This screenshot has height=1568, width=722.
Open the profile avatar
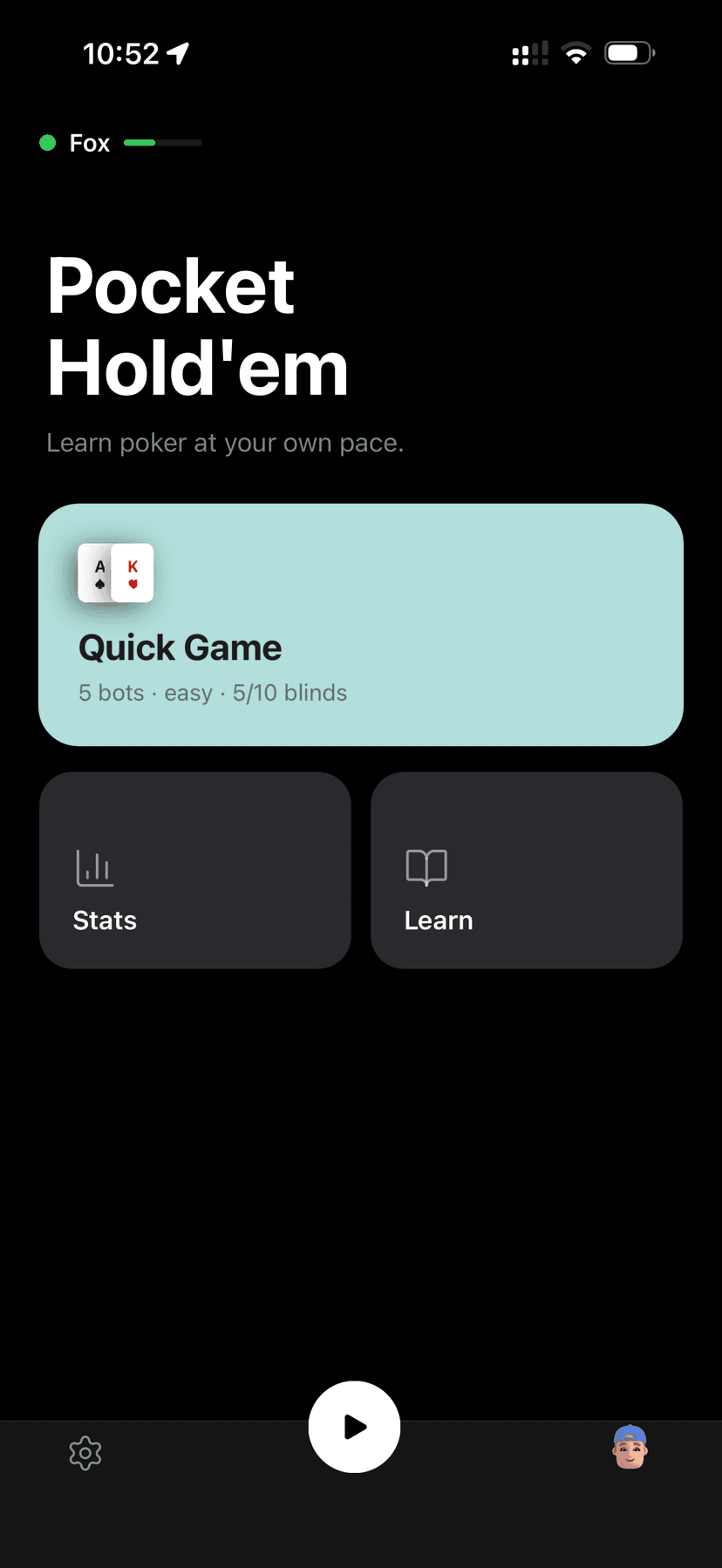pyautogui.click(x=630, y=1448)
